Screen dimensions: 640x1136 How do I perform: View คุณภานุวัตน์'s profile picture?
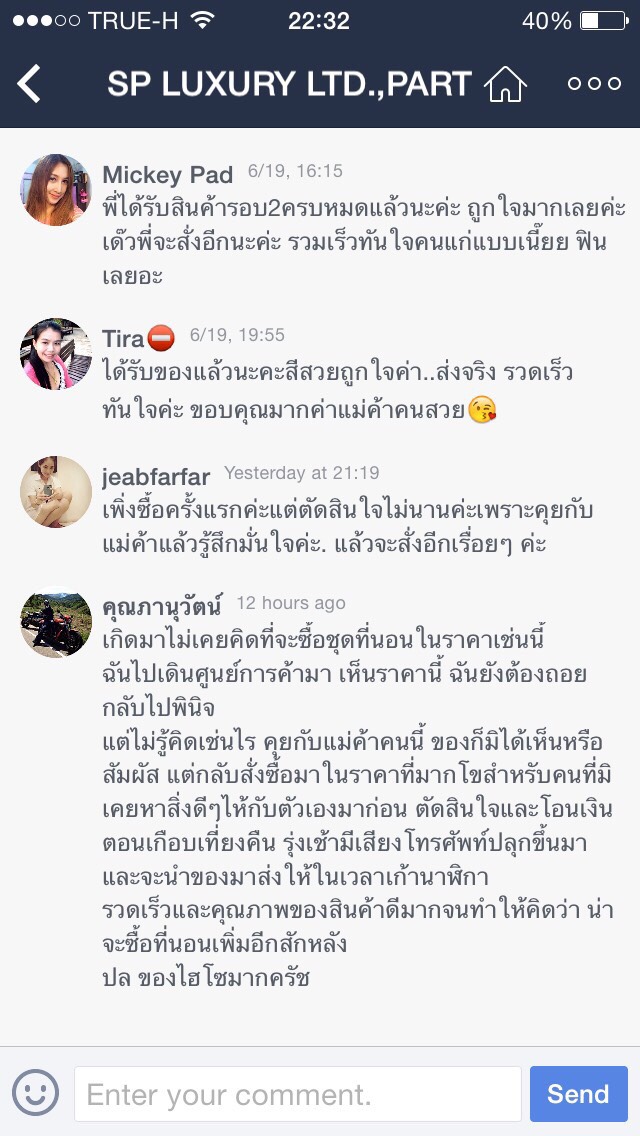click(x=56, y=622)
